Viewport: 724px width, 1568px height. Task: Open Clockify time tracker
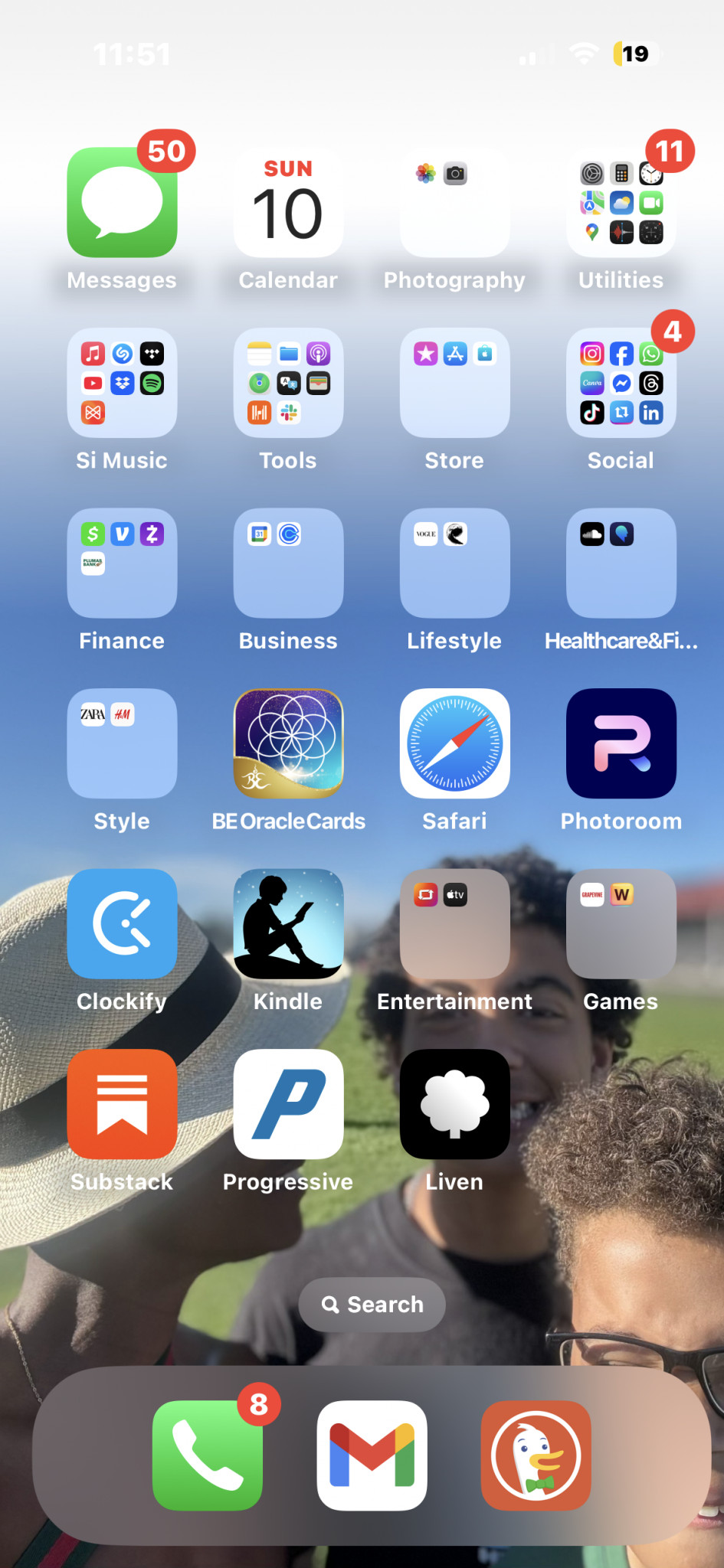pyautogui.click(x=122, y=923)
